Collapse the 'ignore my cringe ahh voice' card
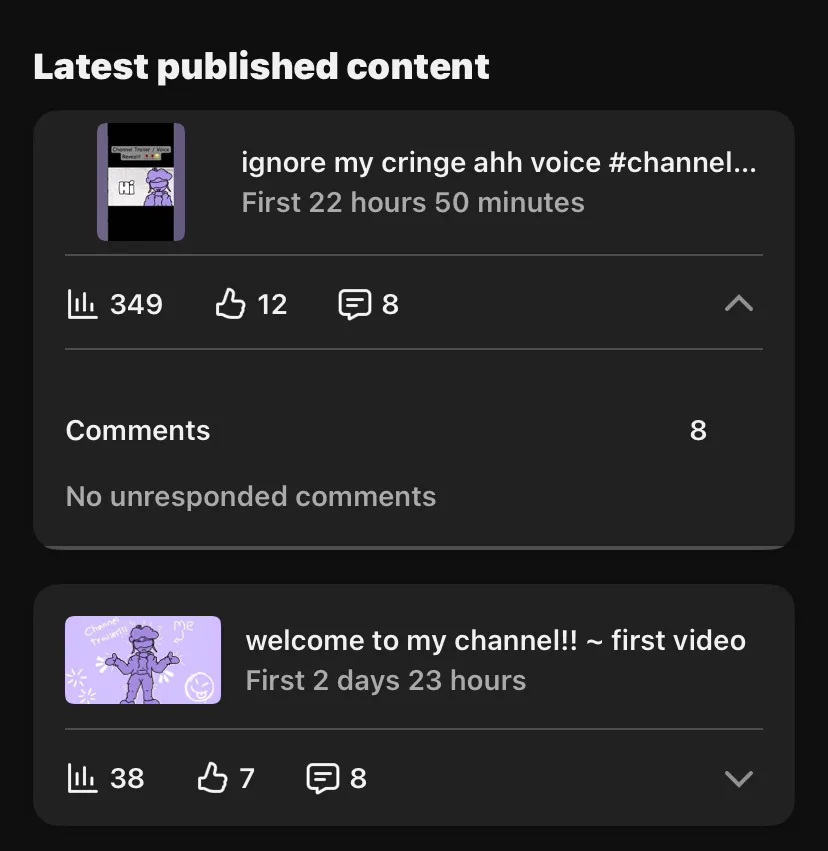 [738, 303]
